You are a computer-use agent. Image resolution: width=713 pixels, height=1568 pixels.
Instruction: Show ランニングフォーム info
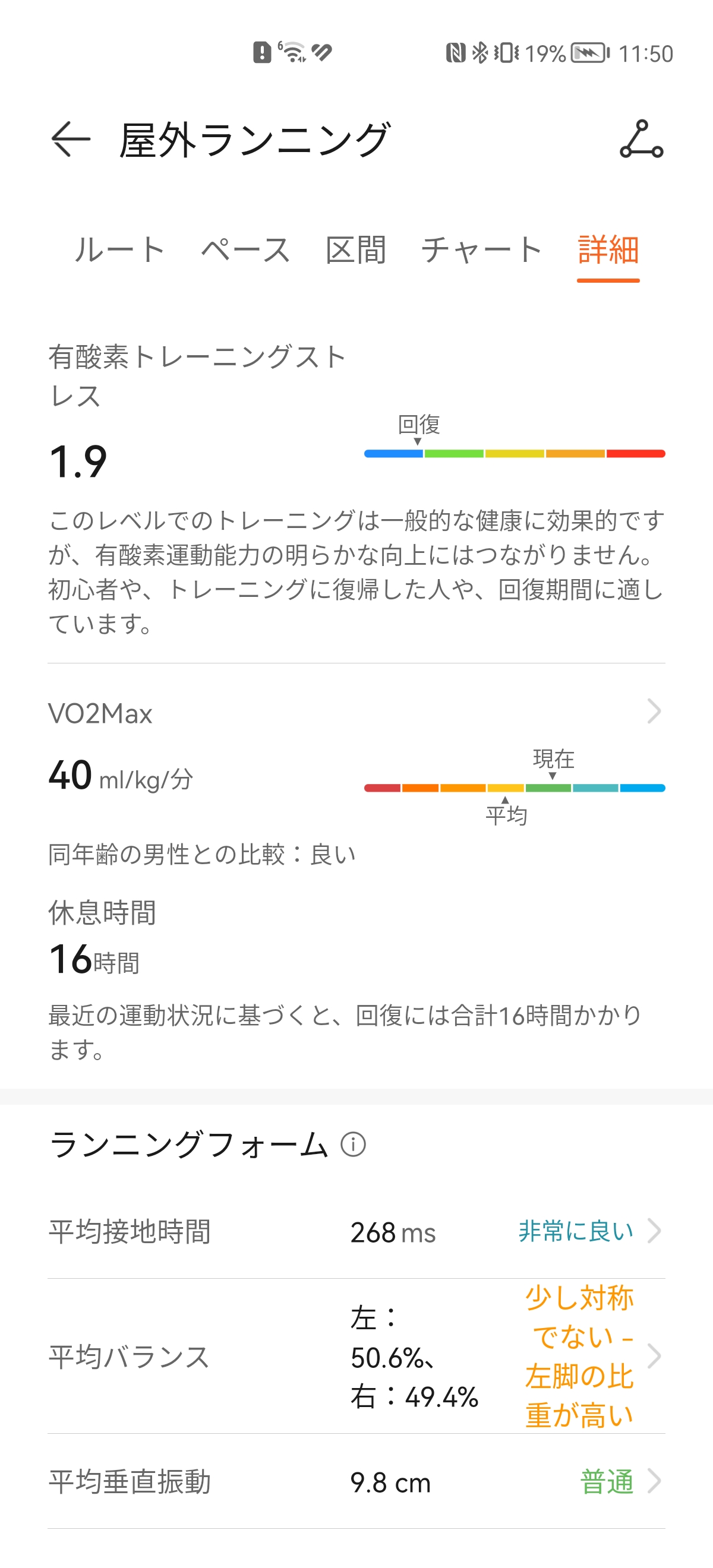coord(353,1145)
